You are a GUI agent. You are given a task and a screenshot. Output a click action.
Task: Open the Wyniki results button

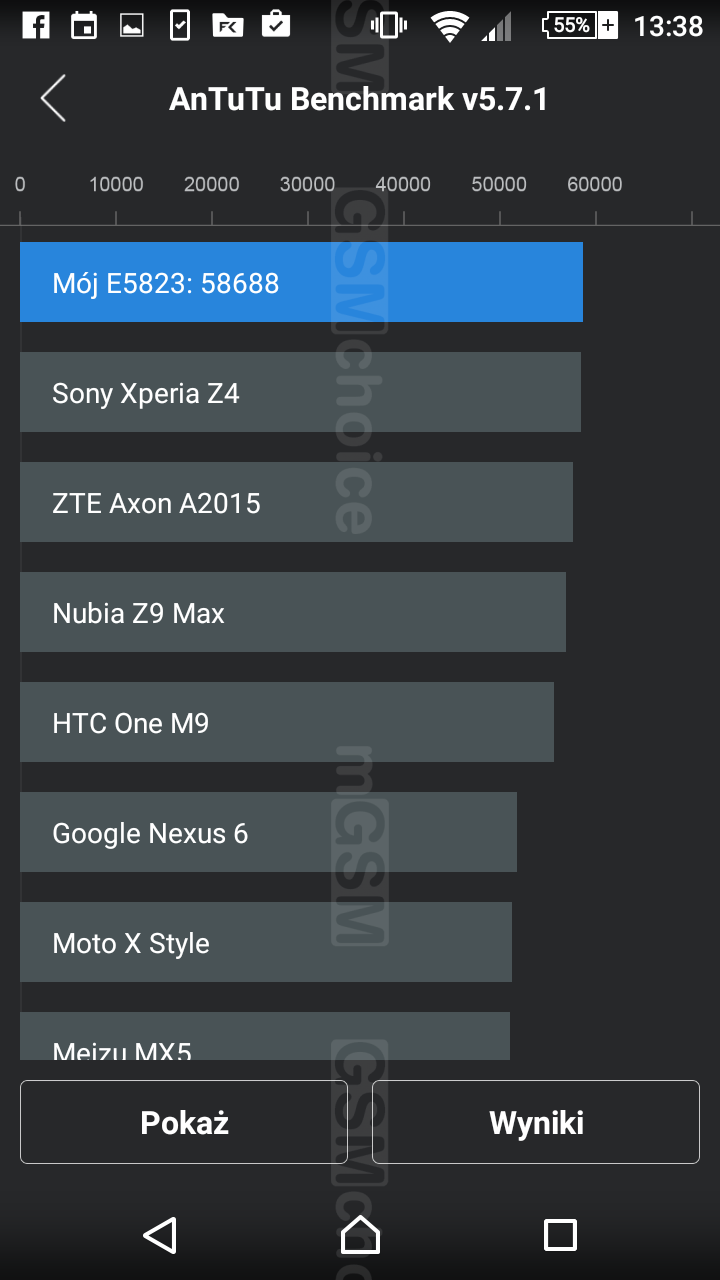[536, 1122]
